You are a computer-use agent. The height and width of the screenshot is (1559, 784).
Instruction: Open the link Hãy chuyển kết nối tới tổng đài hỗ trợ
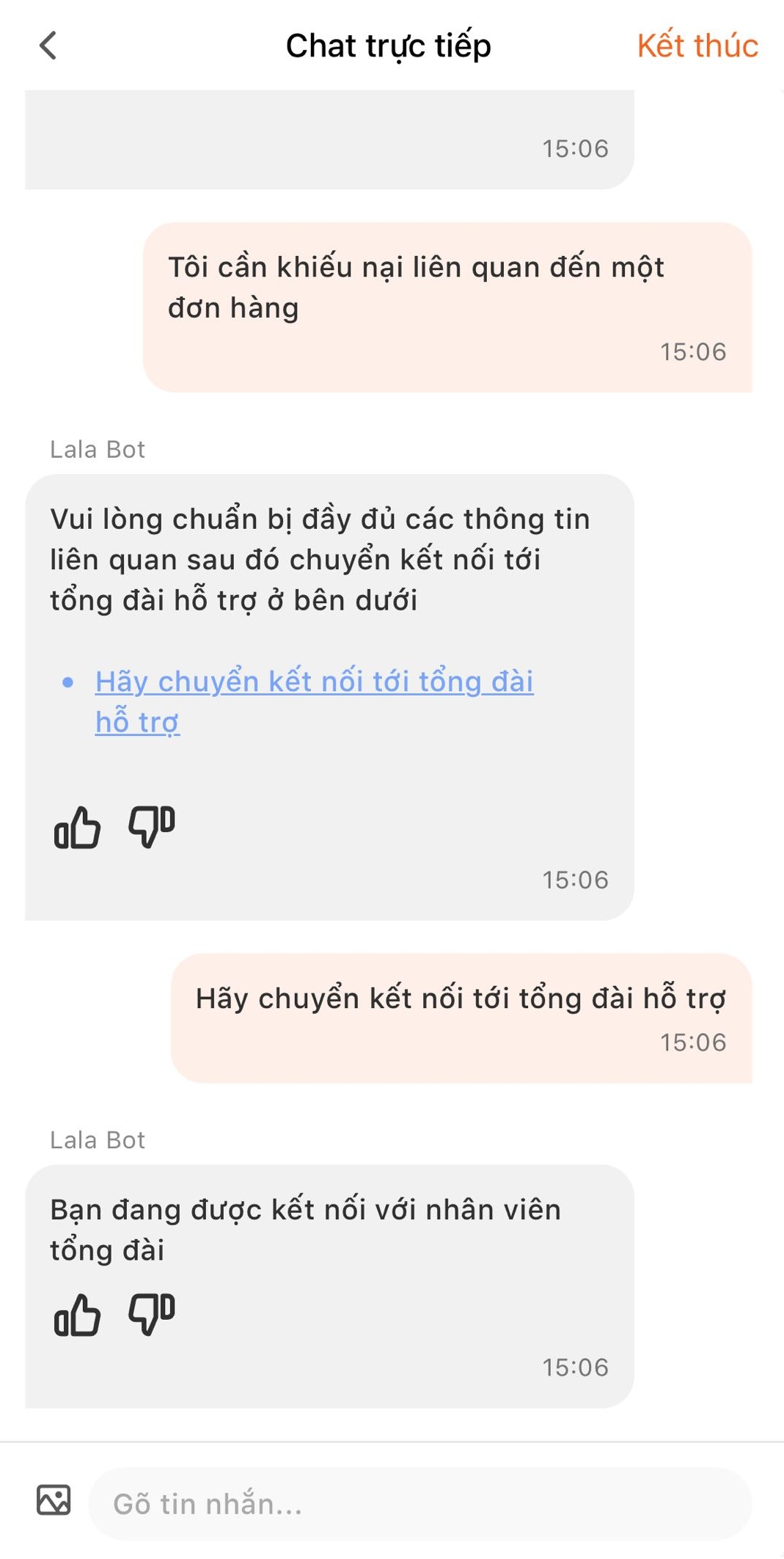(x=314, y=701)
